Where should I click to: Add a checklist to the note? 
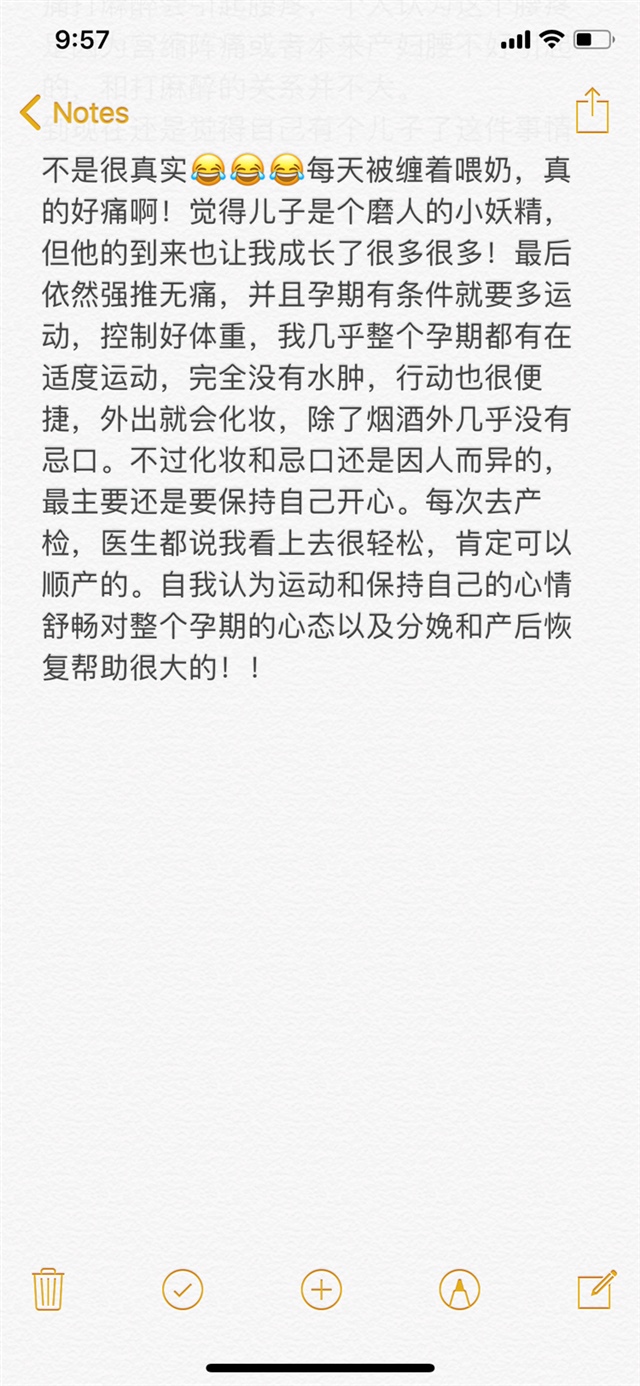182,1288
